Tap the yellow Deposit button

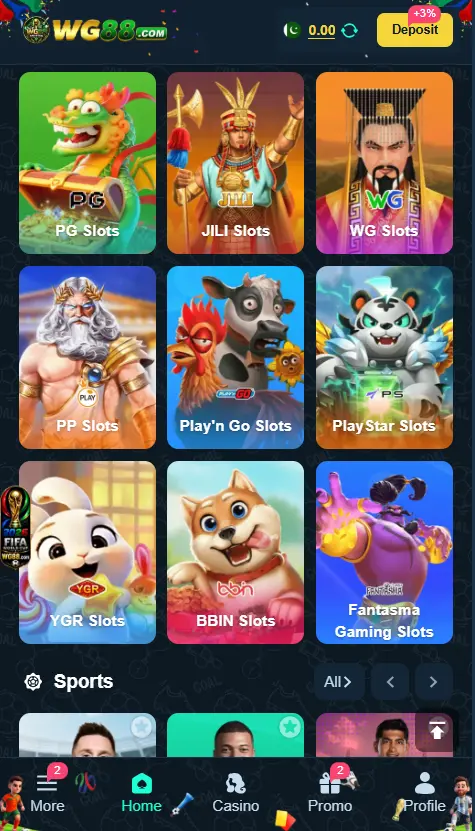[x=415, y=30]
